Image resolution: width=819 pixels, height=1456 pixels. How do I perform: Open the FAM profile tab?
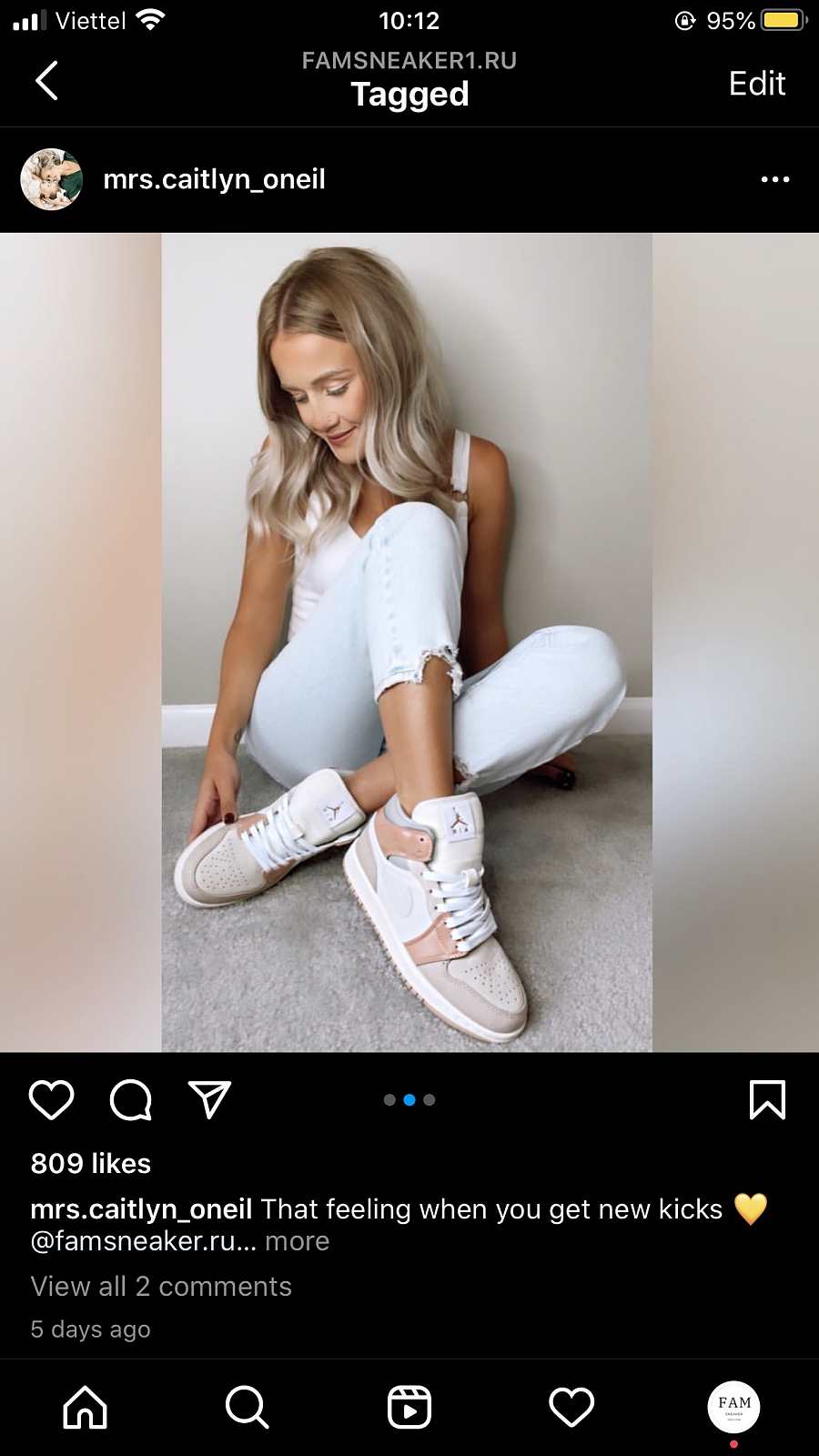click(733, 1407)
